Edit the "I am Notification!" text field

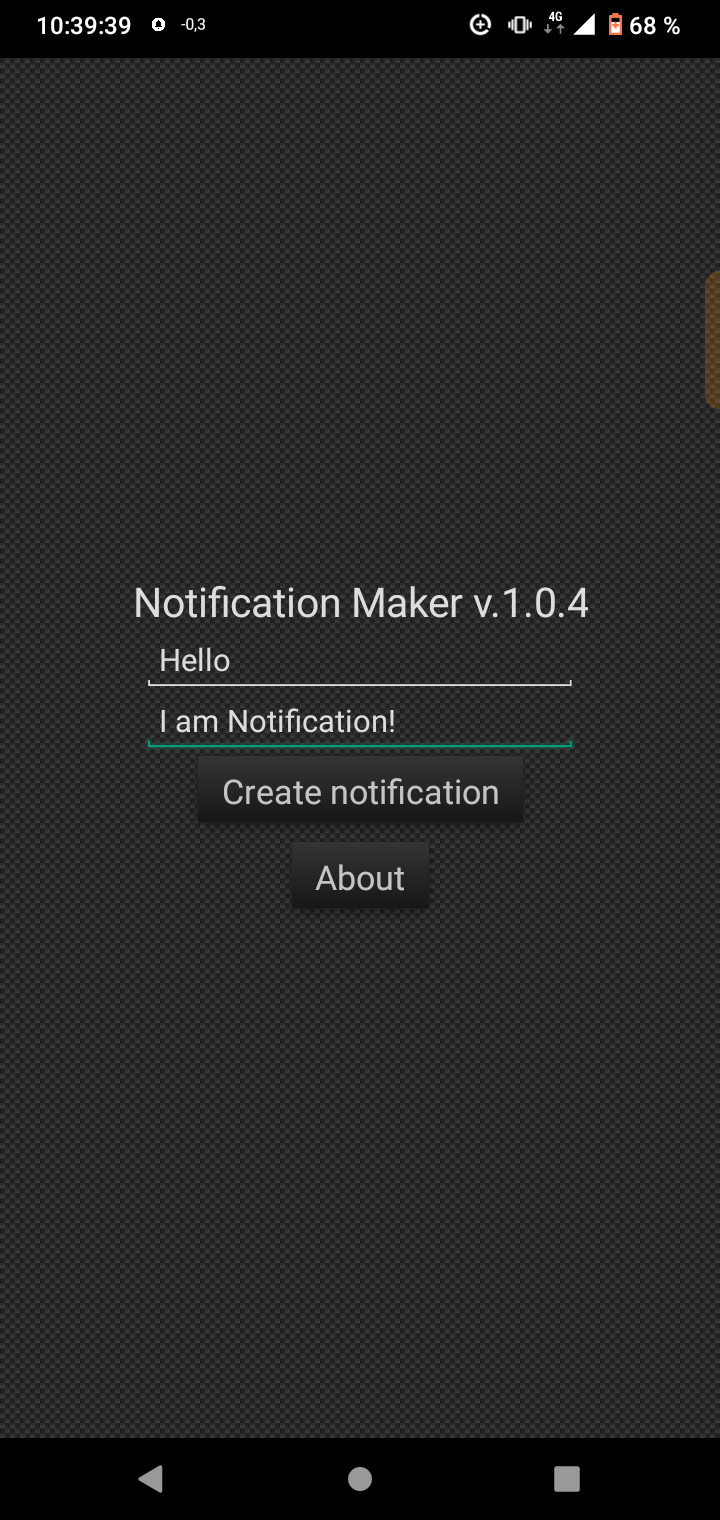click(x=360, y=721)
